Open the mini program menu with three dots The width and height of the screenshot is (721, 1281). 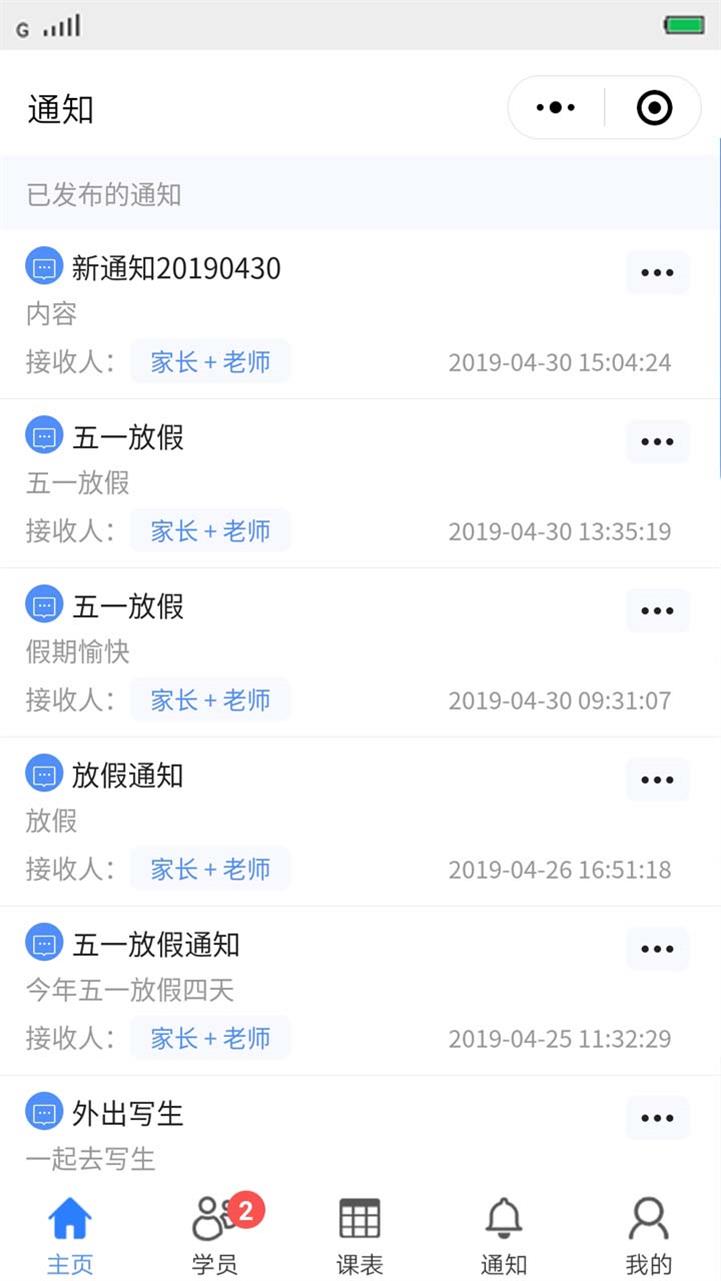point(556,108)
